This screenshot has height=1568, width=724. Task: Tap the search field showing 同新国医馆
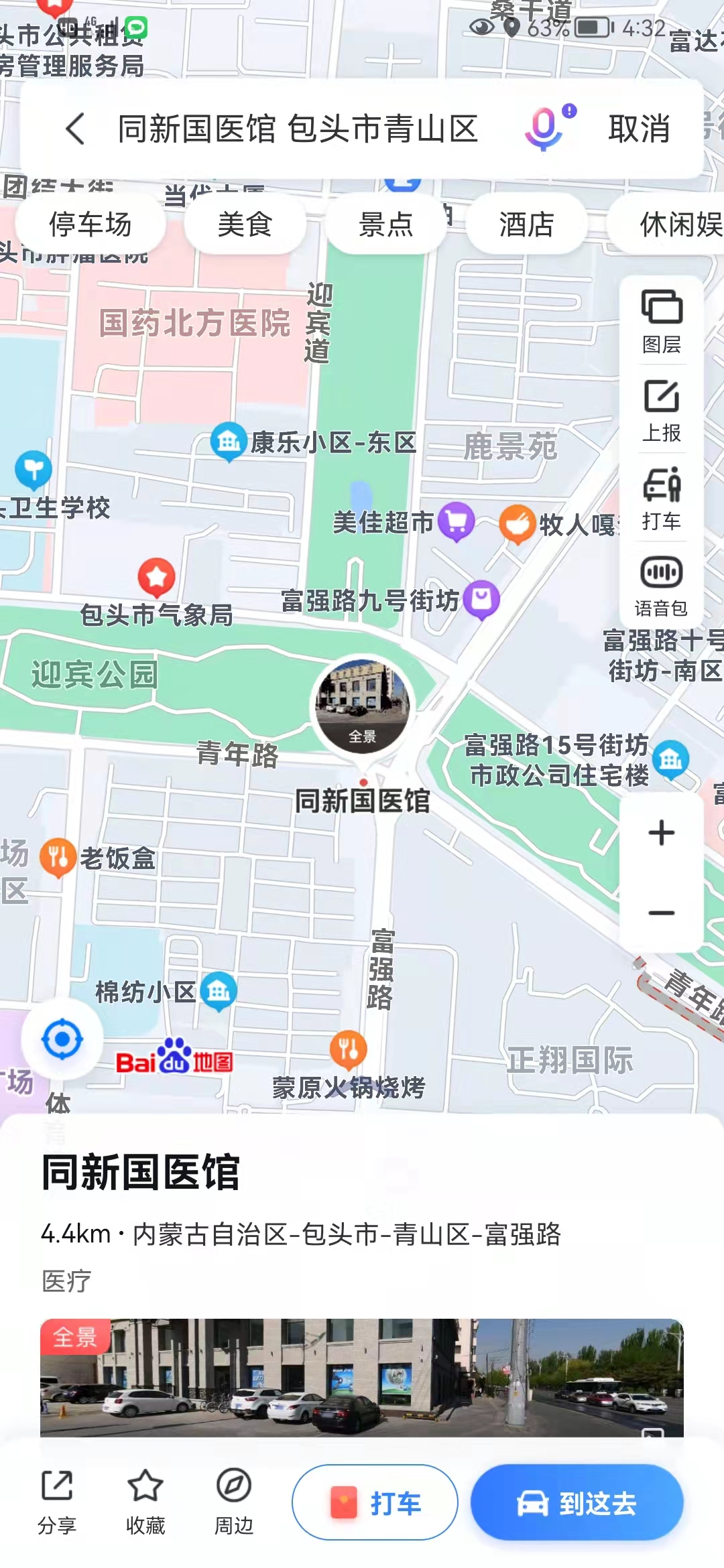click(x=298, y=129)
